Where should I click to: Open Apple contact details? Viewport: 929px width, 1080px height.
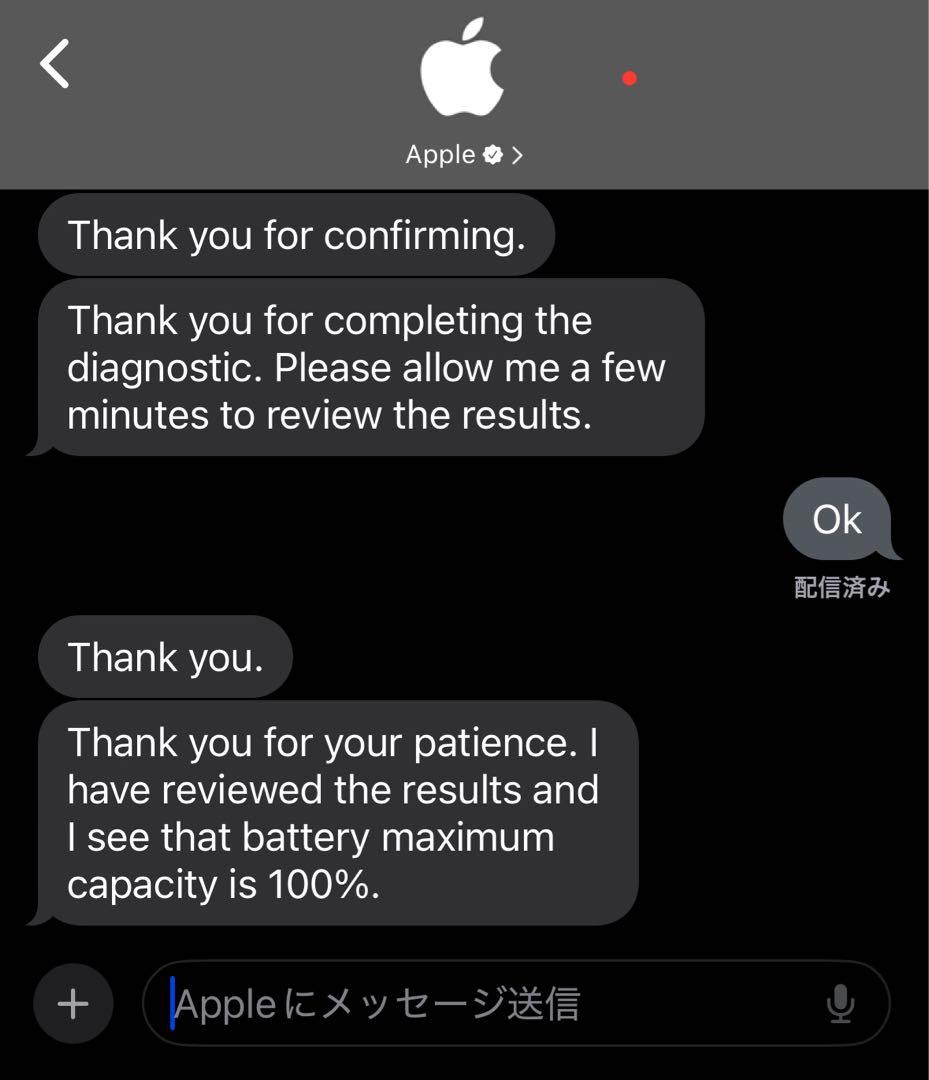(x=463, y=155)
